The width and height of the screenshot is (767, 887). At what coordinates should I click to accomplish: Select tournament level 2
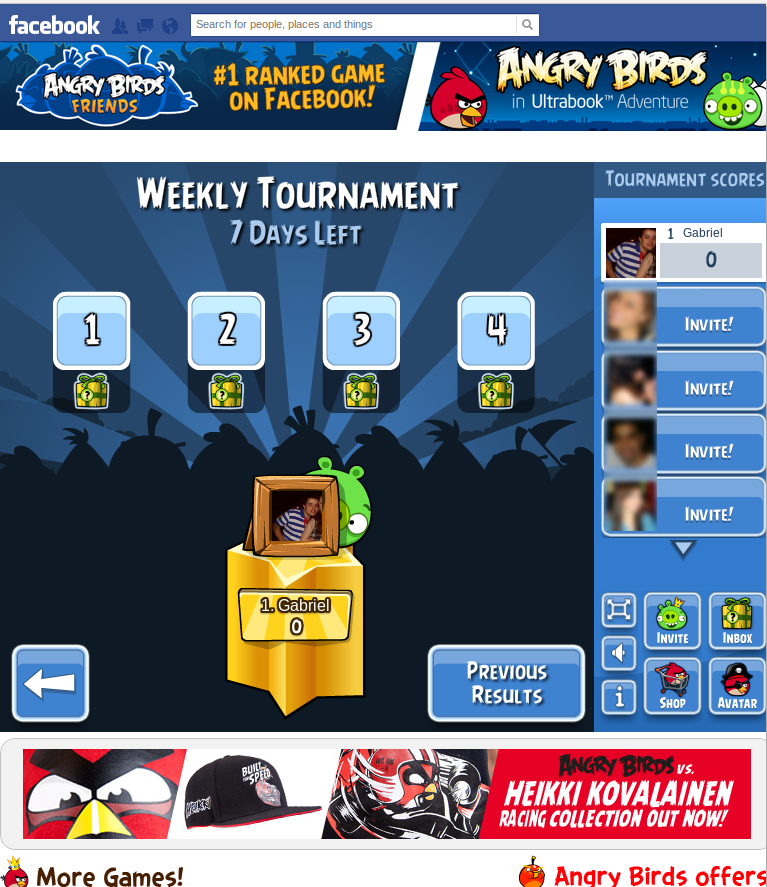coord(227,330)
